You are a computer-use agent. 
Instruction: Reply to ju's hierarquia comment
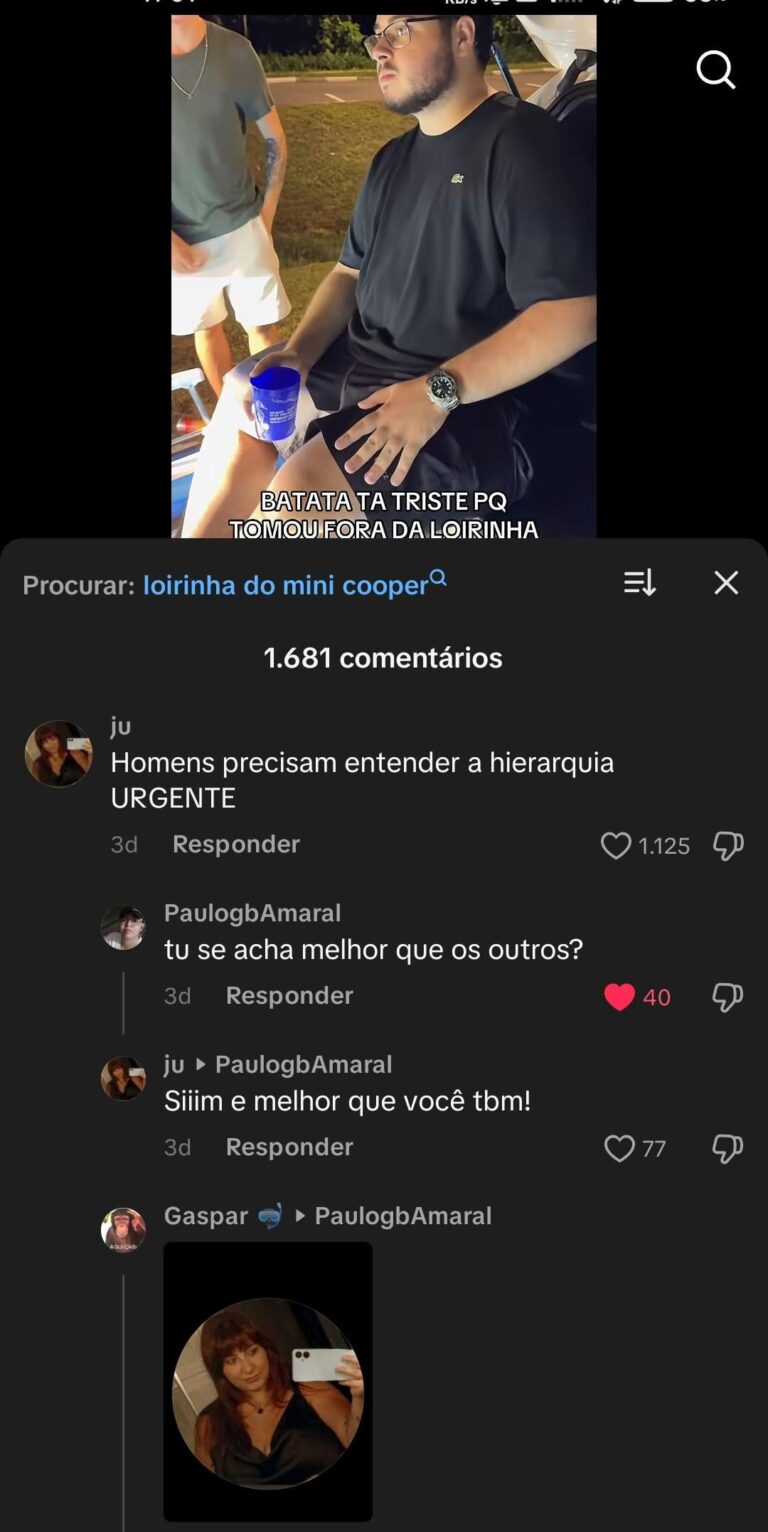point(236,844)
